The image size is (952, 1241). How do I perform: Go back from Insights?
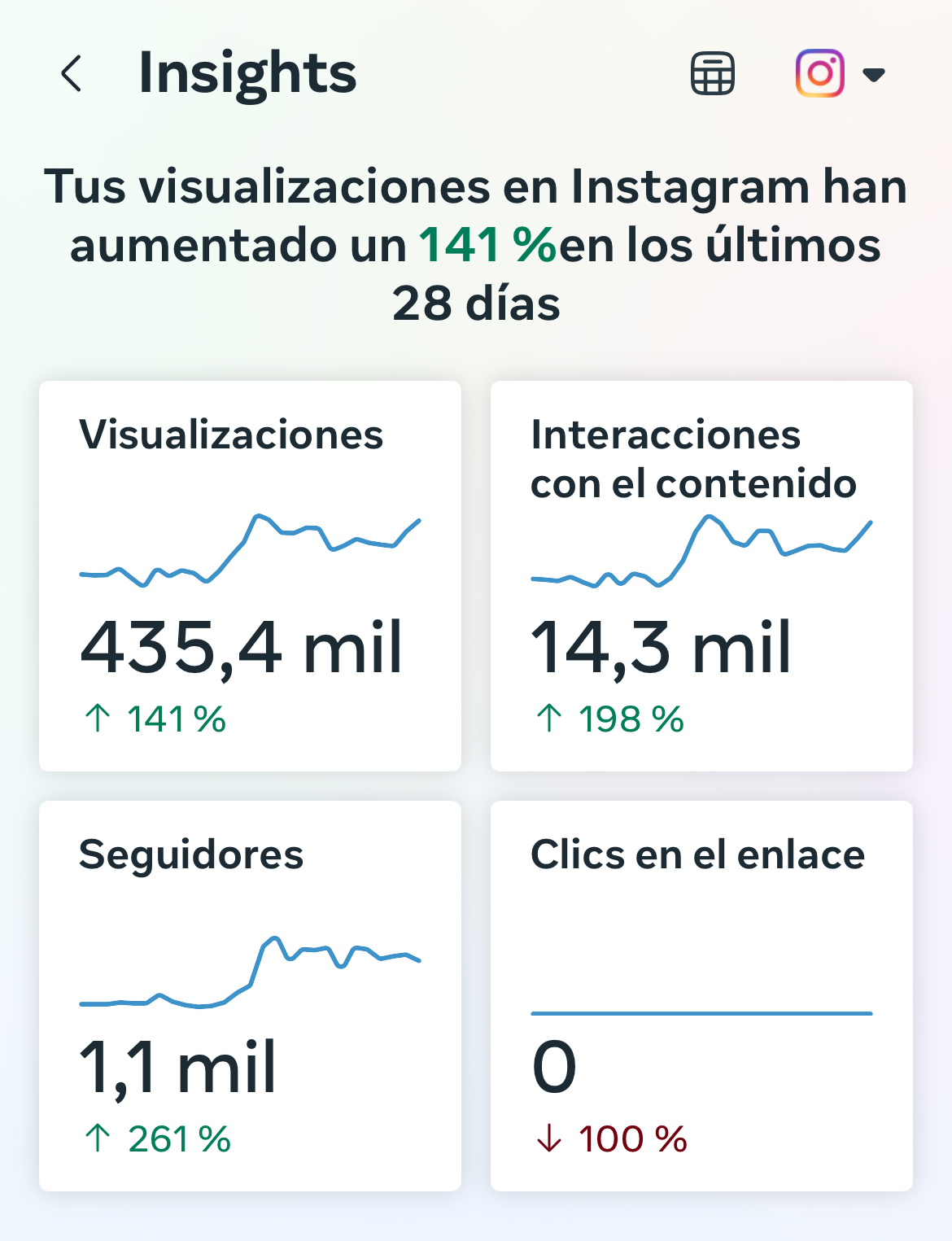coord(72,74)
